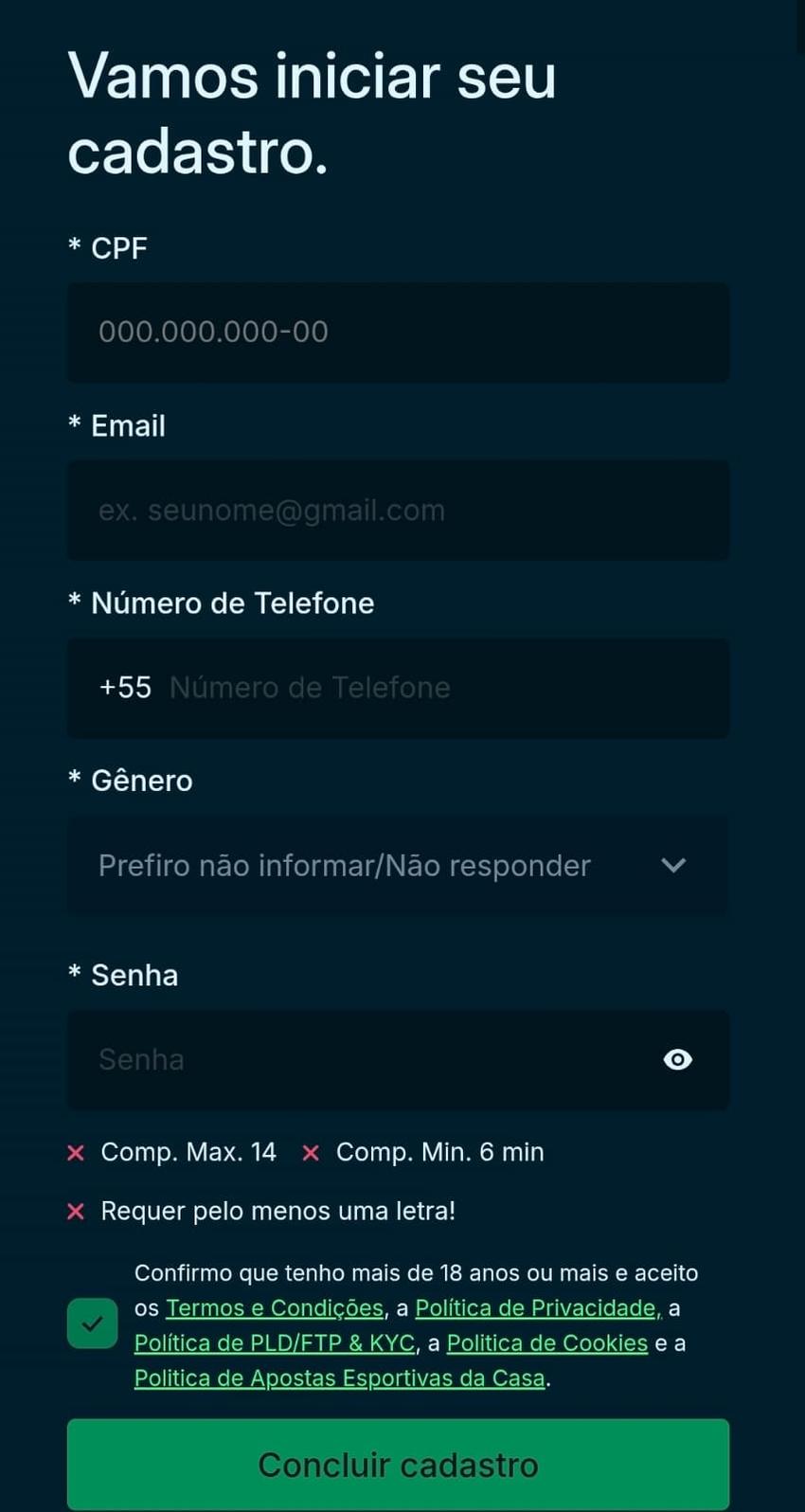The image size is (805, 1512).
Task: Click the +55 country code prefix
Action: (124, 687)
